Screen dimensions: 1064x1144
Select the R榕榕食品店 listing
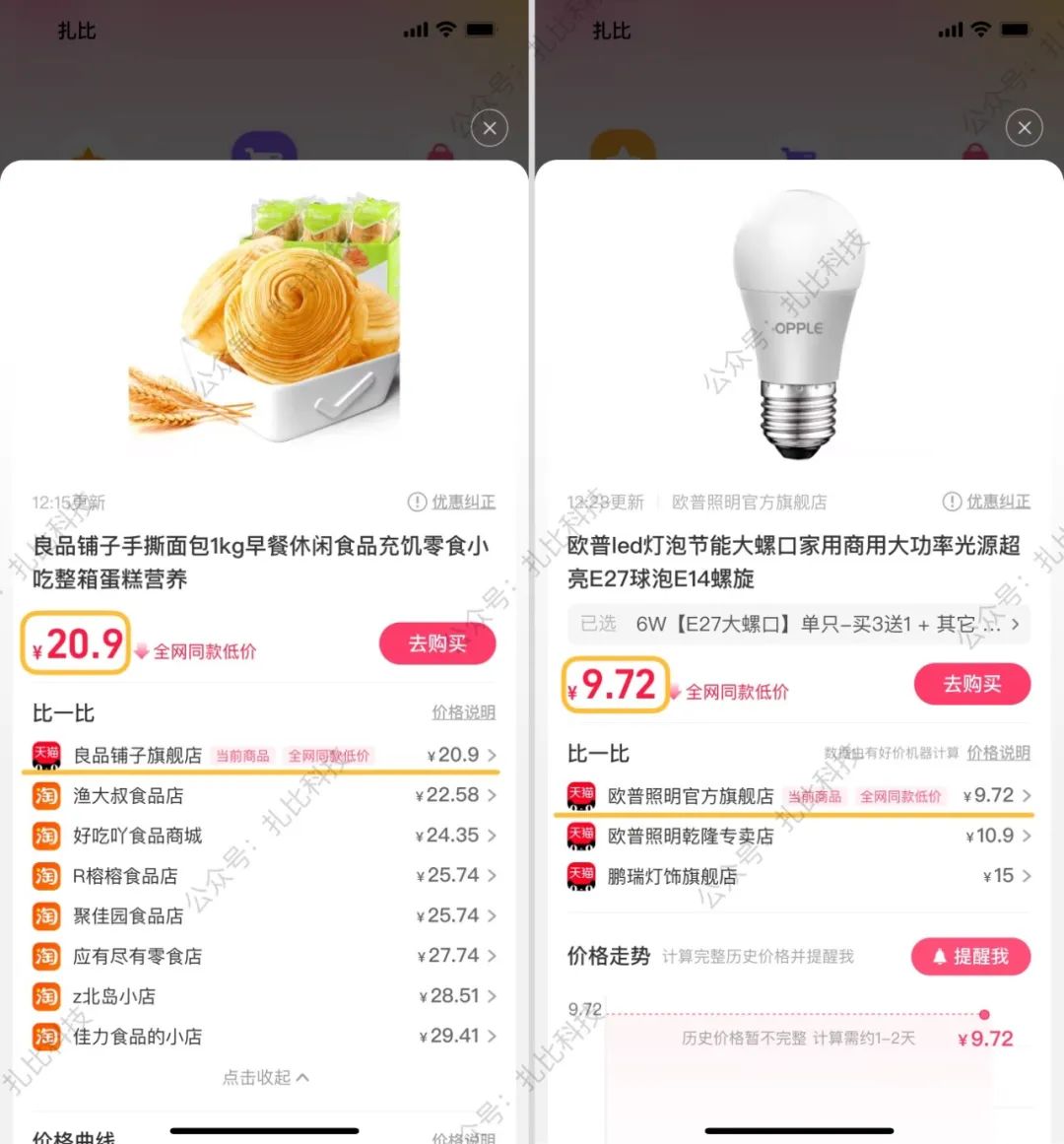[x=264, y=876]
